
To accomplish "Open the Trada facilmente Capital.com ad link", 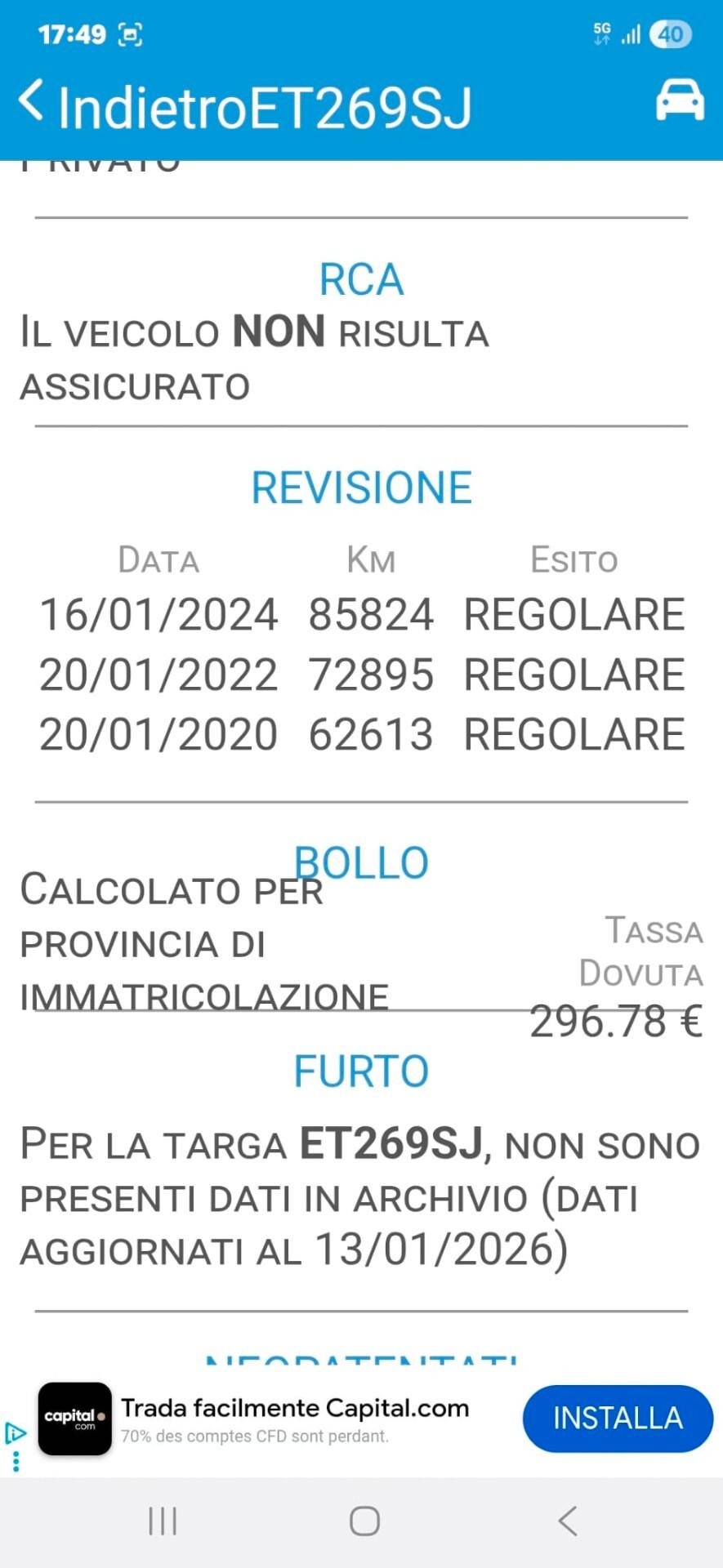I will click(x=296, y=1408).
